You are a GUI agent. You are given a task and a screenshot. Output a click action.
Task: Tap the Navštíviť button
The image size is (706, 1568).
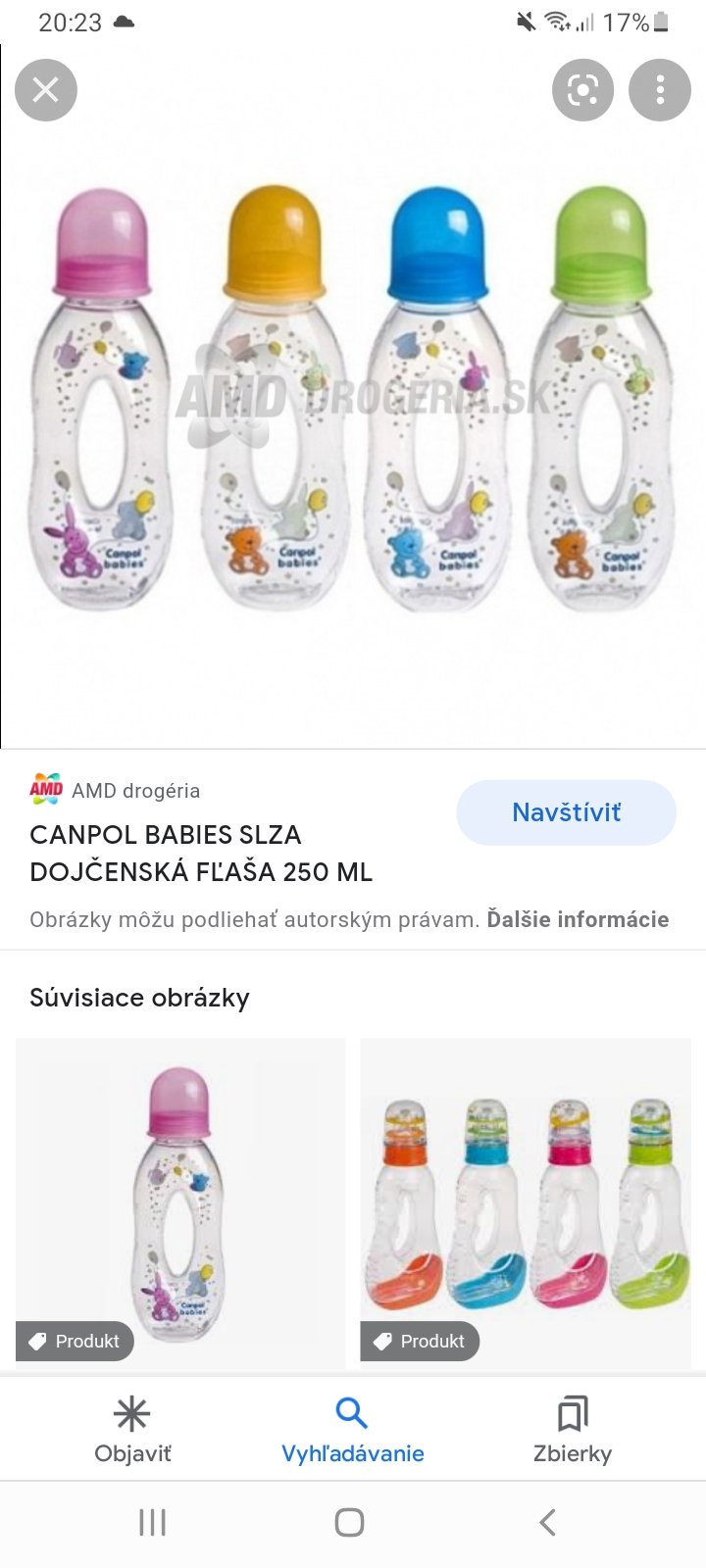[x=566, y=812]
